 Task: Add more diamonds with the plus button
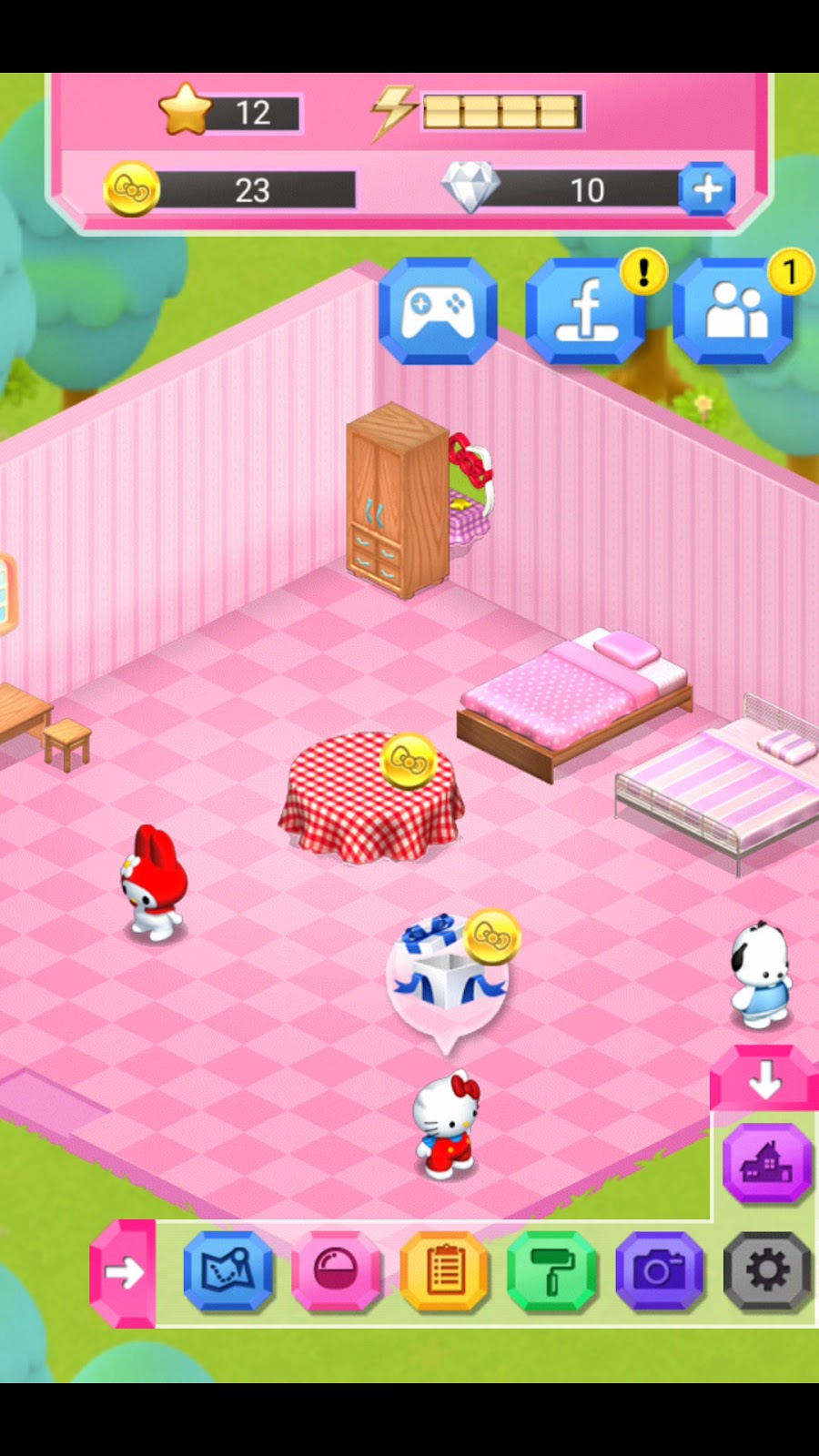coord(707,189)
